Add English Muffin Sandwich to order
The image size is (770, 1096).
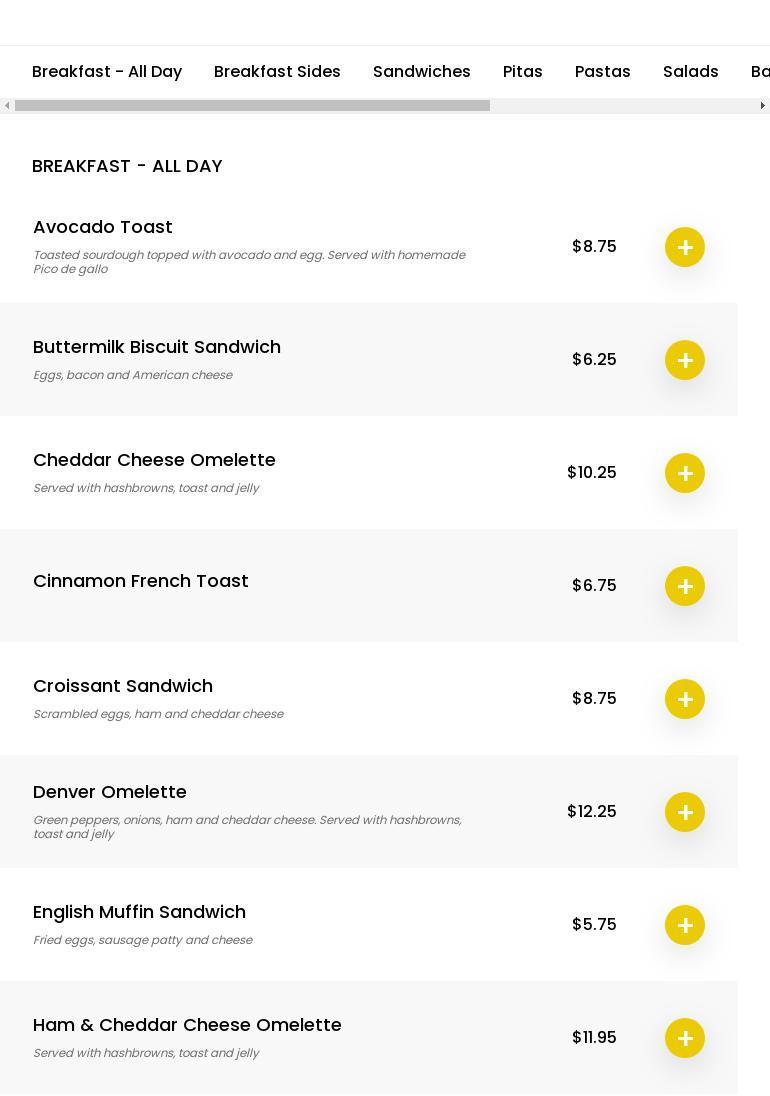coord(685,925)
